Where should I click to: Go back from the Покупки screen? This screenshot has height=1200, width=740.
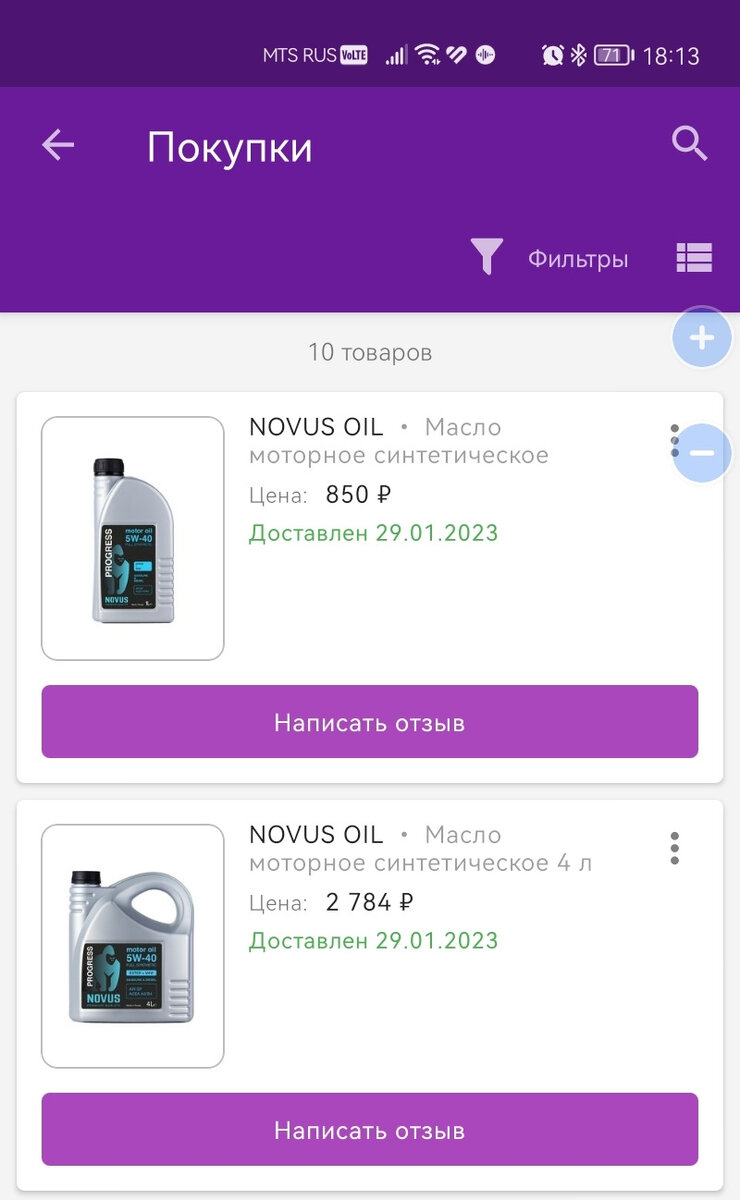click(x=58, y=146)
